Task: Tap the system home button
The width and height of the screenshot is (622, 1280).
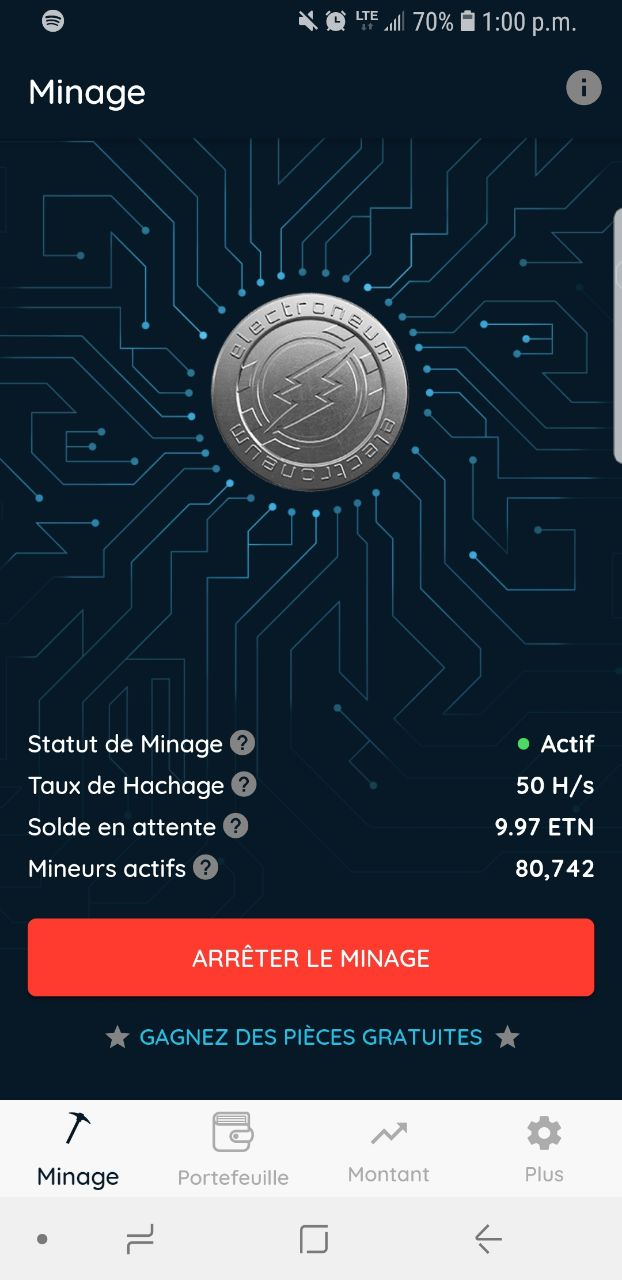Action: point(314,1240)
